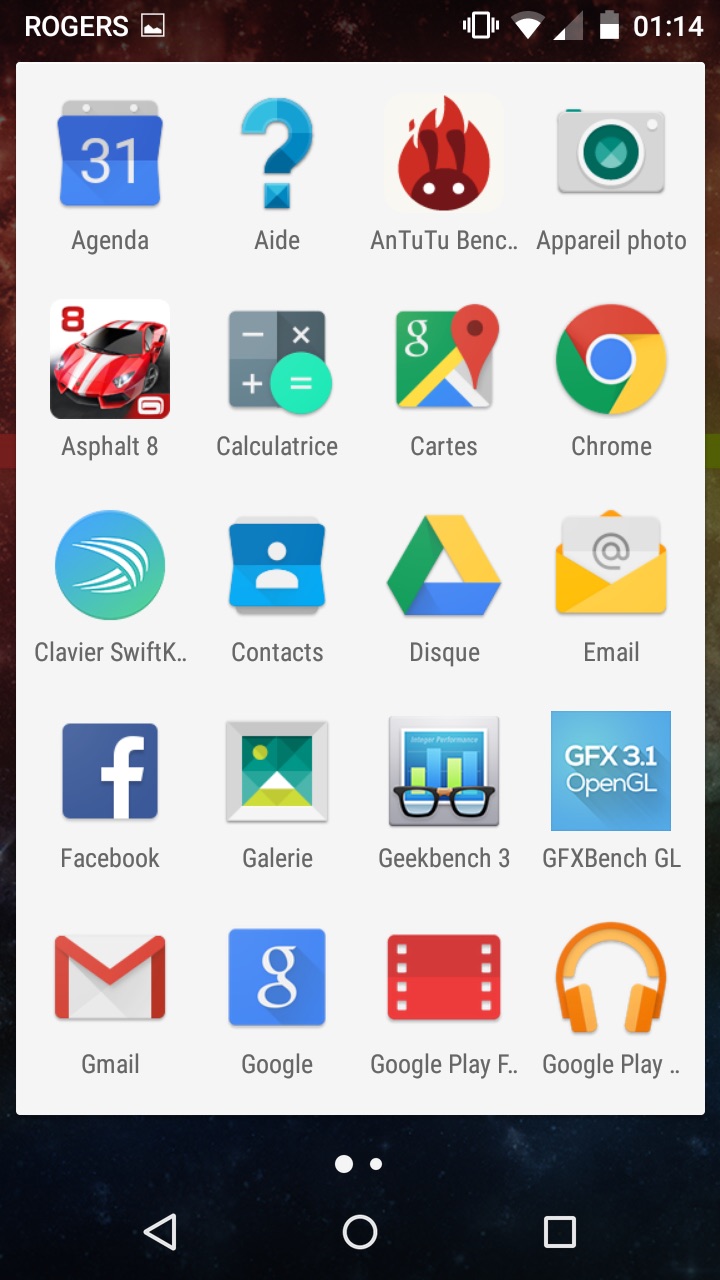This screenshot has height=1280, width=720.
Task: Open Cartes maps app
Action: [444, 360]
